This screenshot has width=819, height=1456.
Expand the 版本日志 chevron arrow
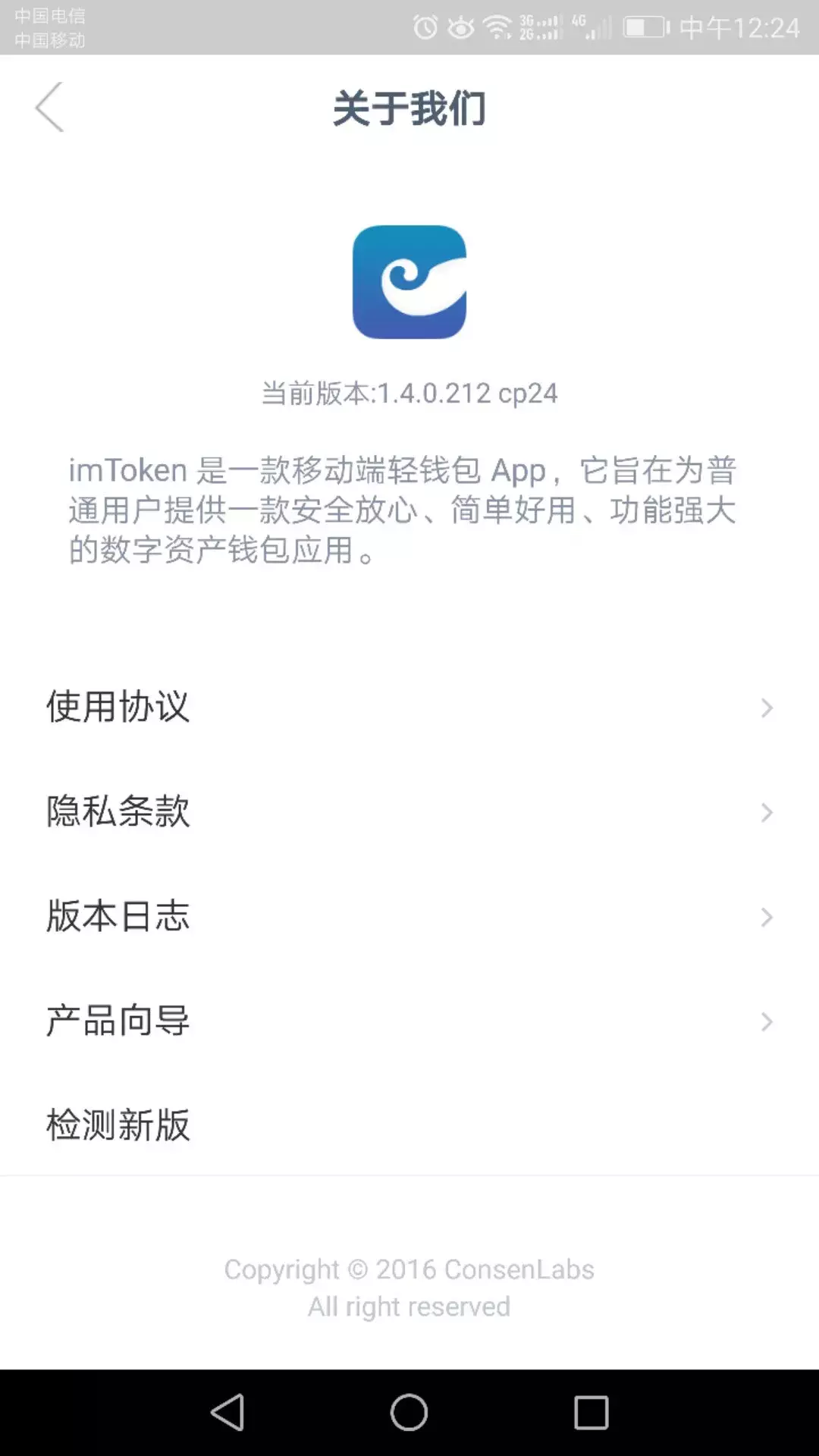click(766, 917)
